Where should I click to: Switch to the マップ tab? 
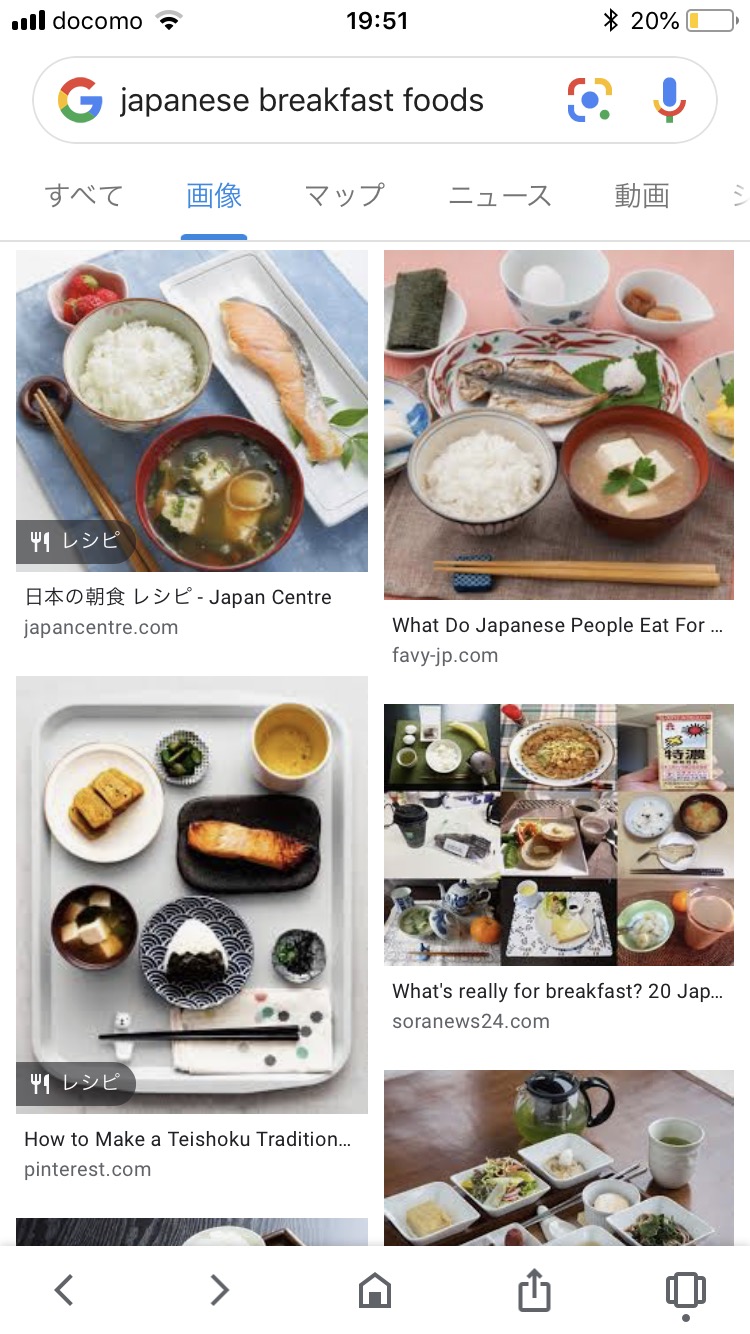[344, 196]
